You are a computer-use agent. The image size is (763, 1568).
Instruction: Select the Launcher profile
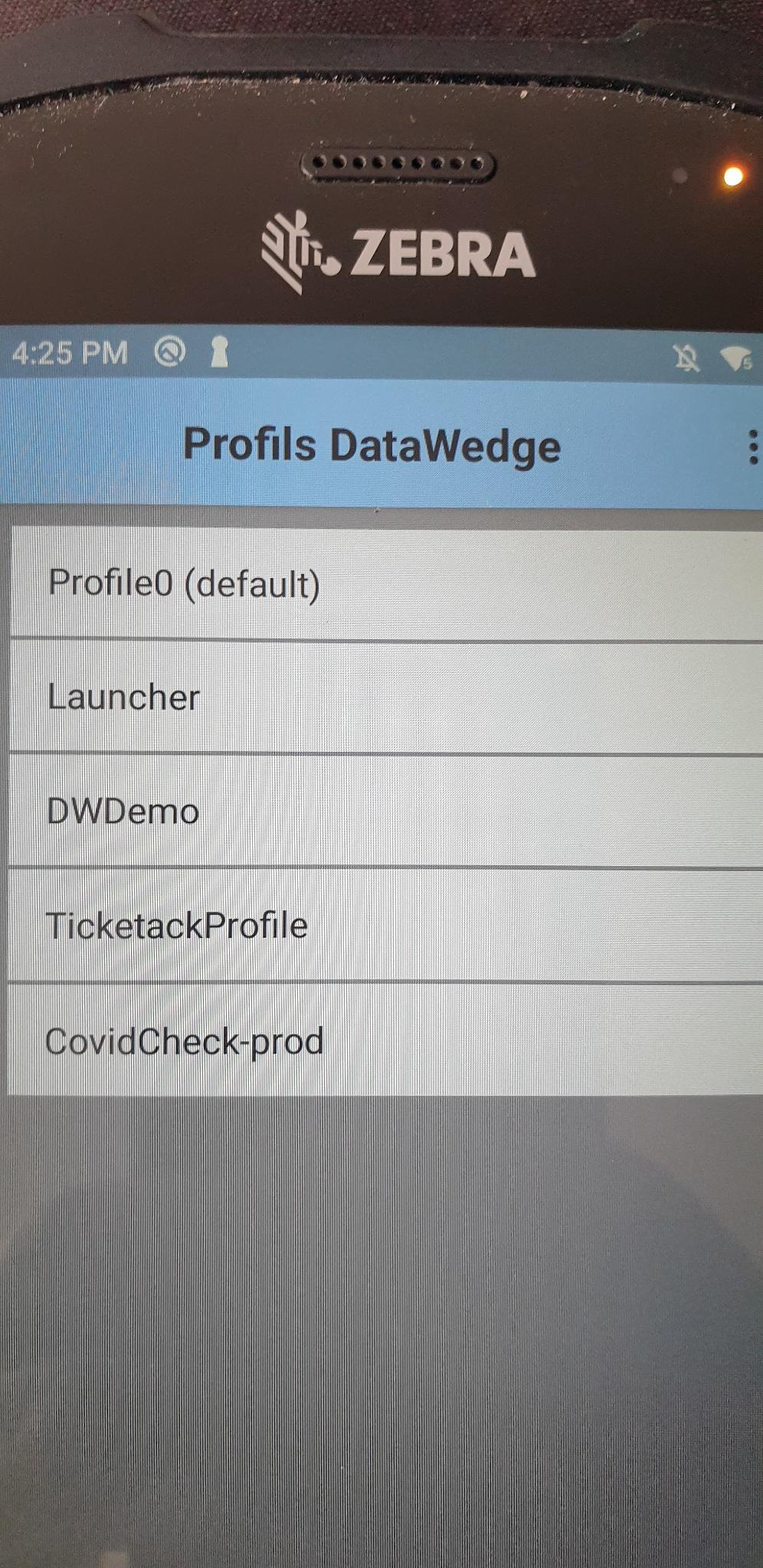click(387, 697)
